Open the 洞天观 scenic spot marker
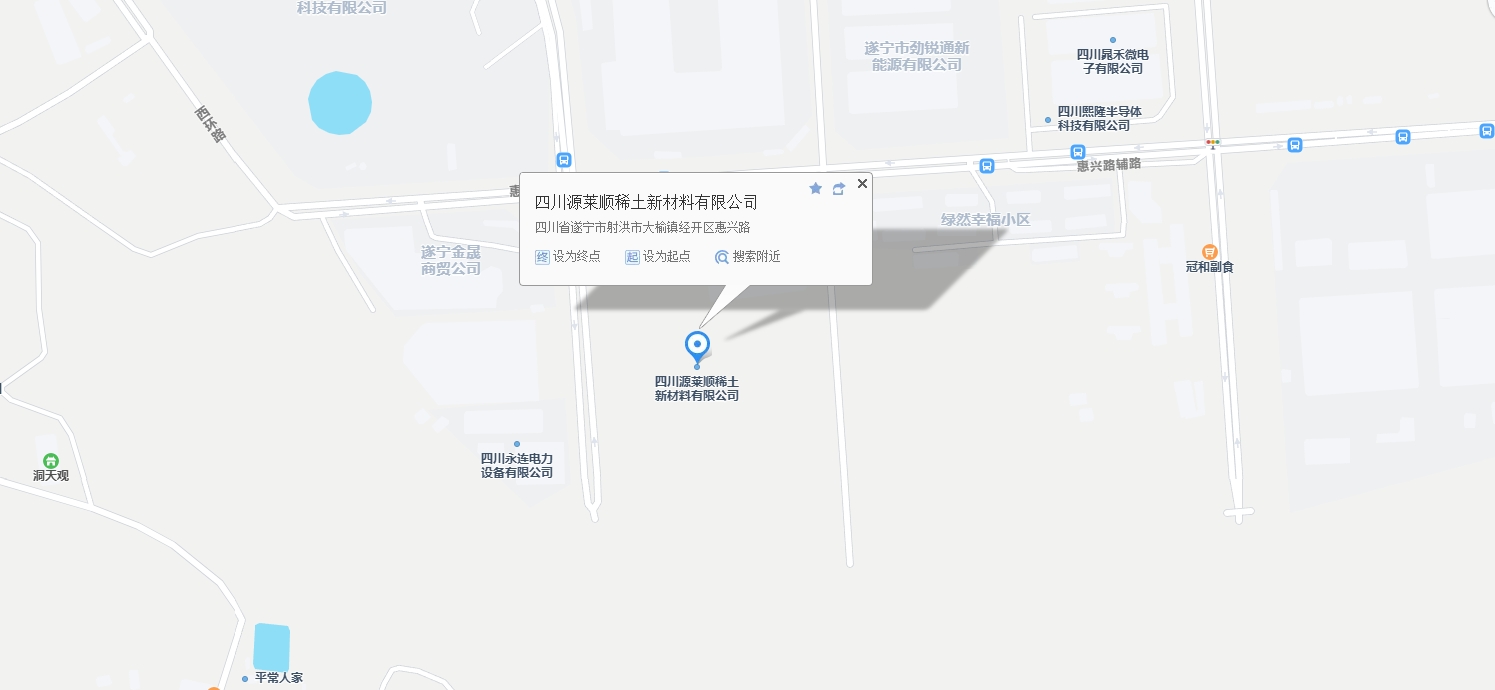The image size is (1495, 690). pyautogui.click(x=51, y=460)
